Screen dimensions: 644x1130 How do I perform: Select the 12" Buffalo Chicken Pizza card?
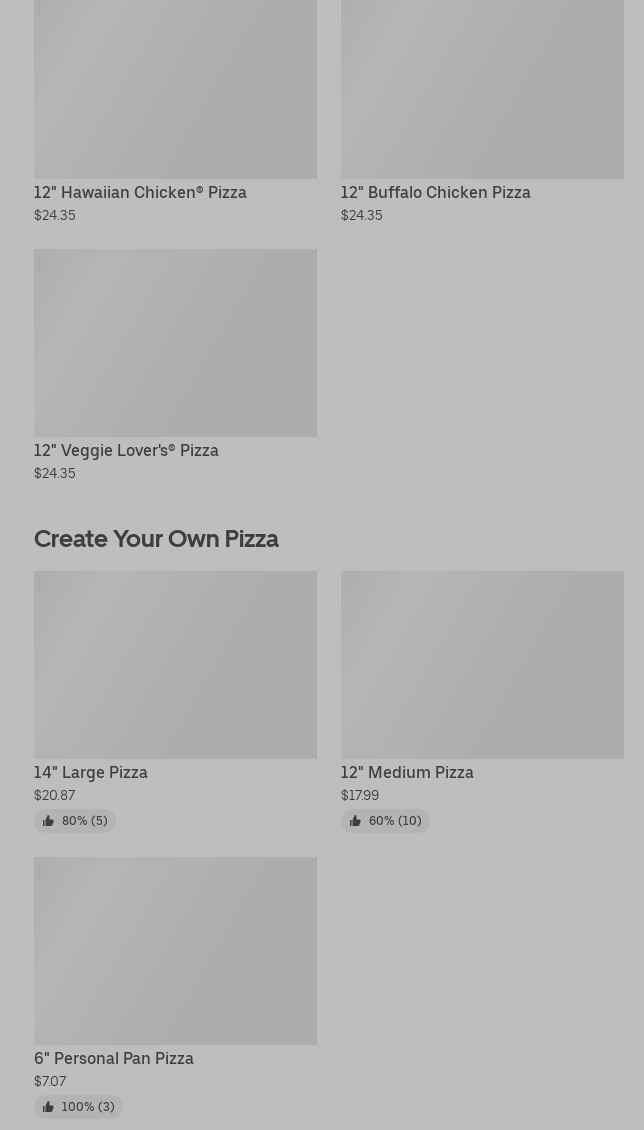point(482,112)
